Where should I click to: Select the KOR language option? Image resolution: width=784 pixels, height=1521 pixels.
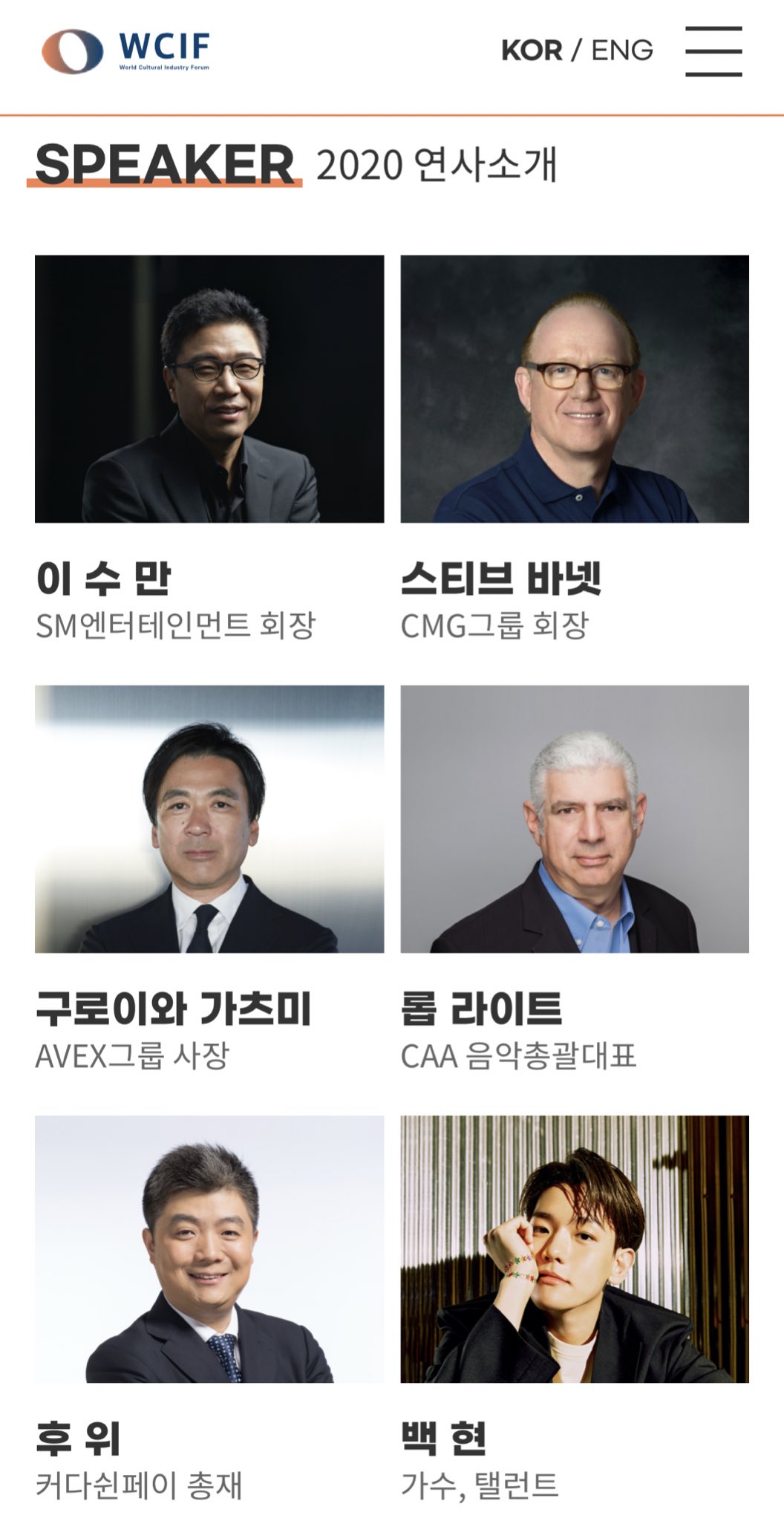(529, 50)
